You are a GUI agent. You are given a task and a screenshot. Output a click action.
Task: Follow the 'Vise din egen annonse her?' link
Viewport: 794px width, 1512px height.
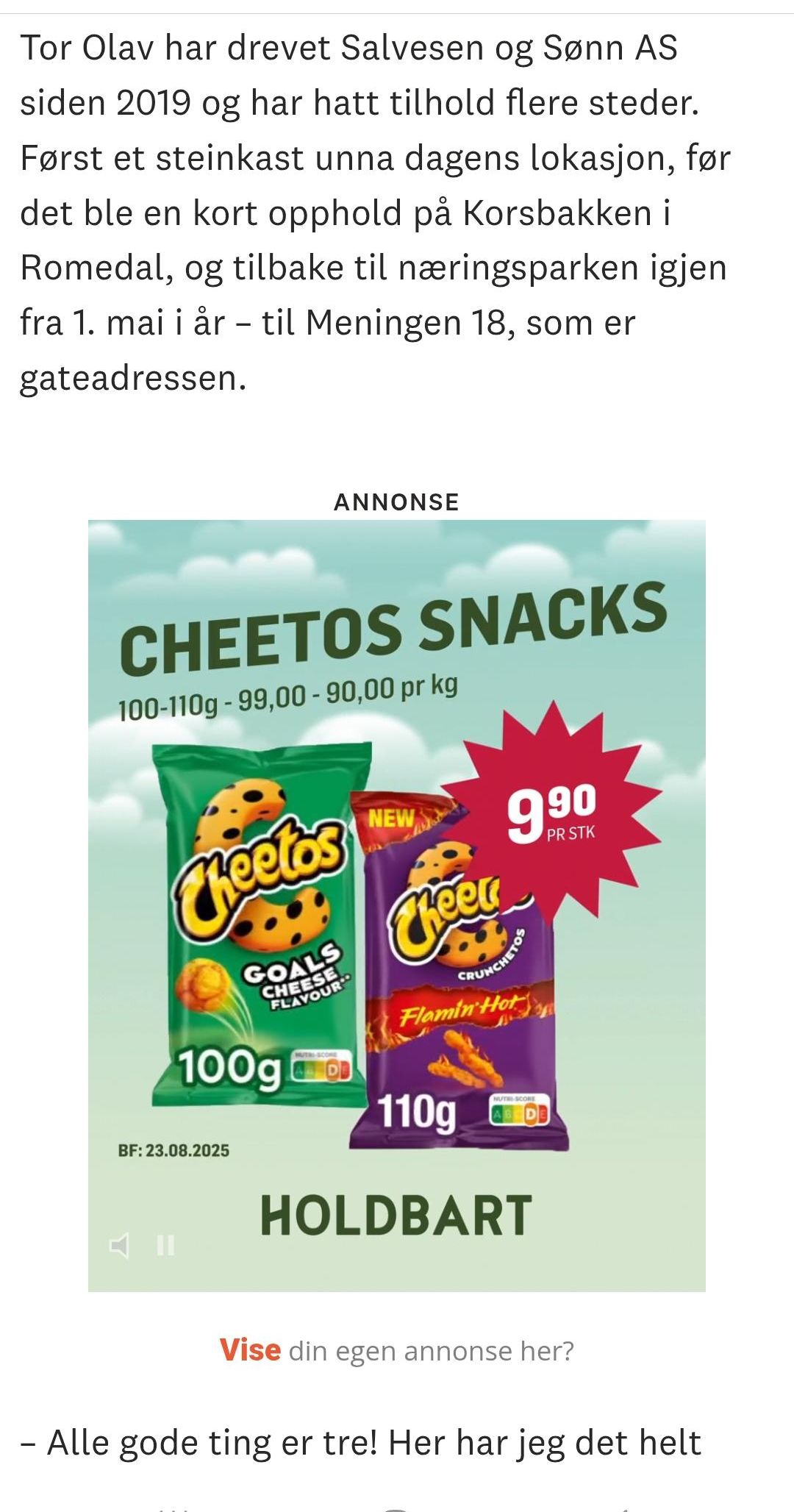point(397,1350)
